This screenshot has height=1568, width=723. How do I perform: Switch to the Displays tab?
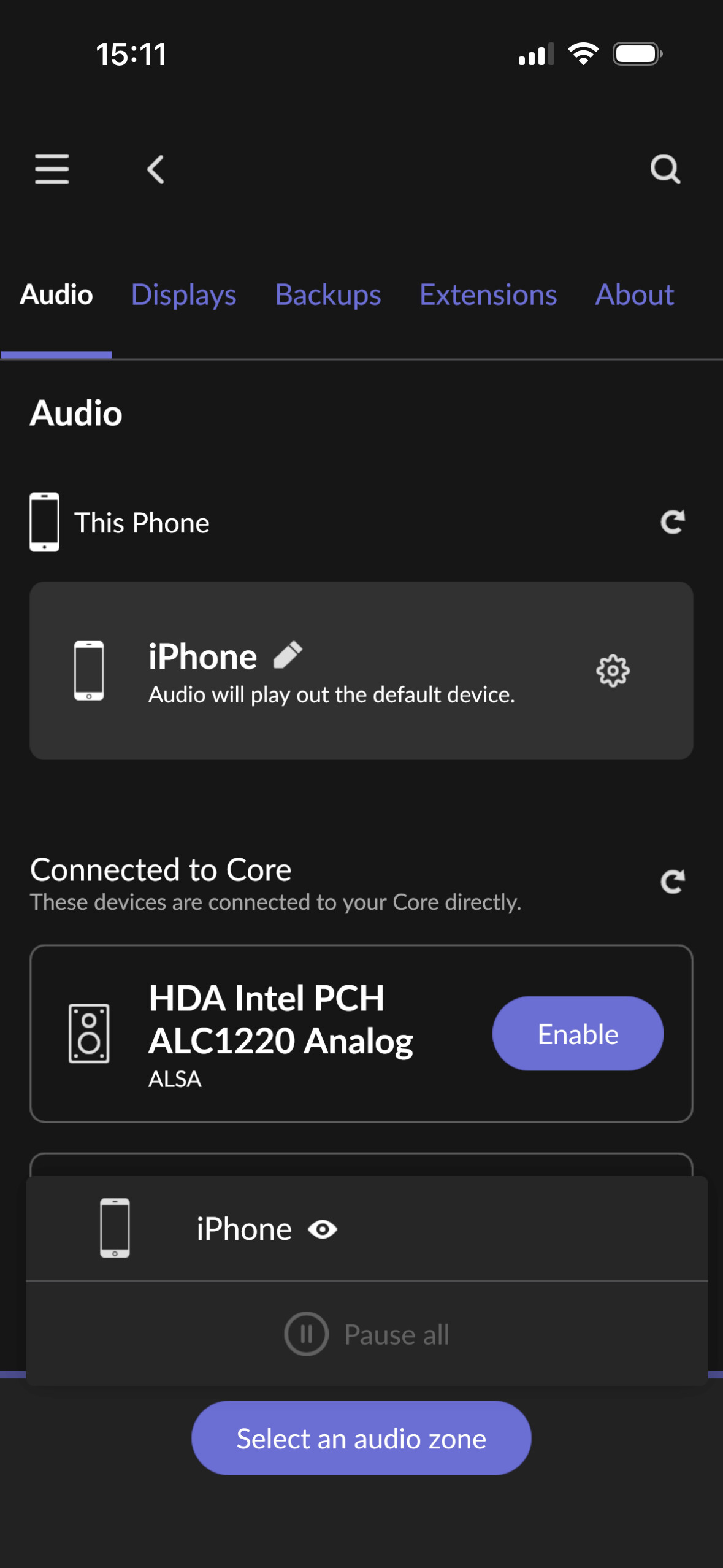point(183,295)
